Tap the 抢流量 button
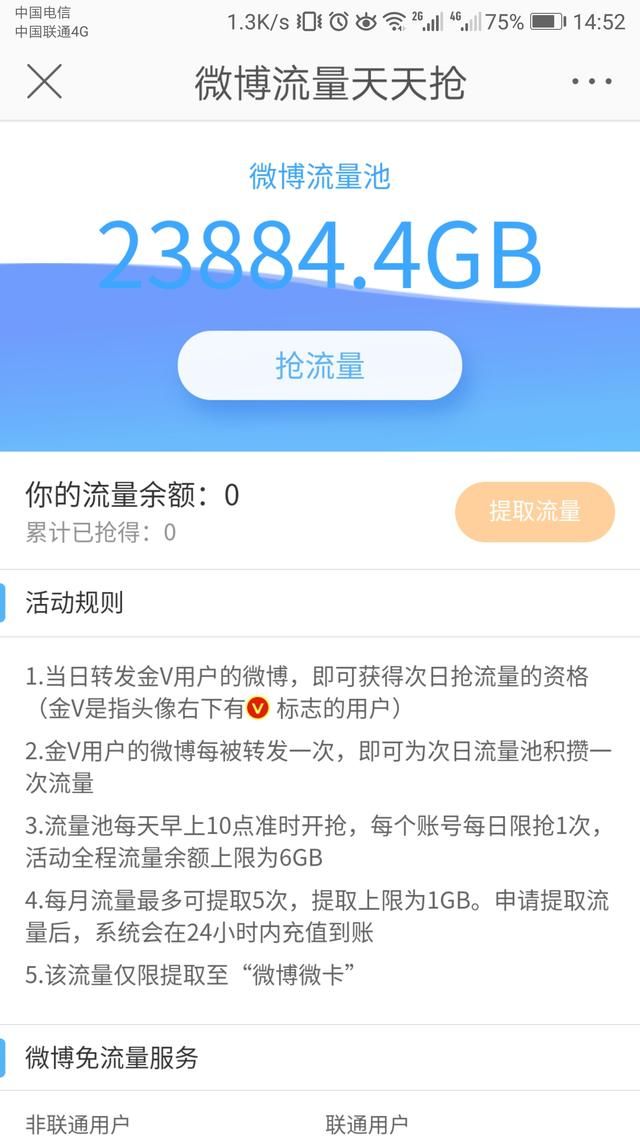The image size is (640, 1138). coord(320,366)
